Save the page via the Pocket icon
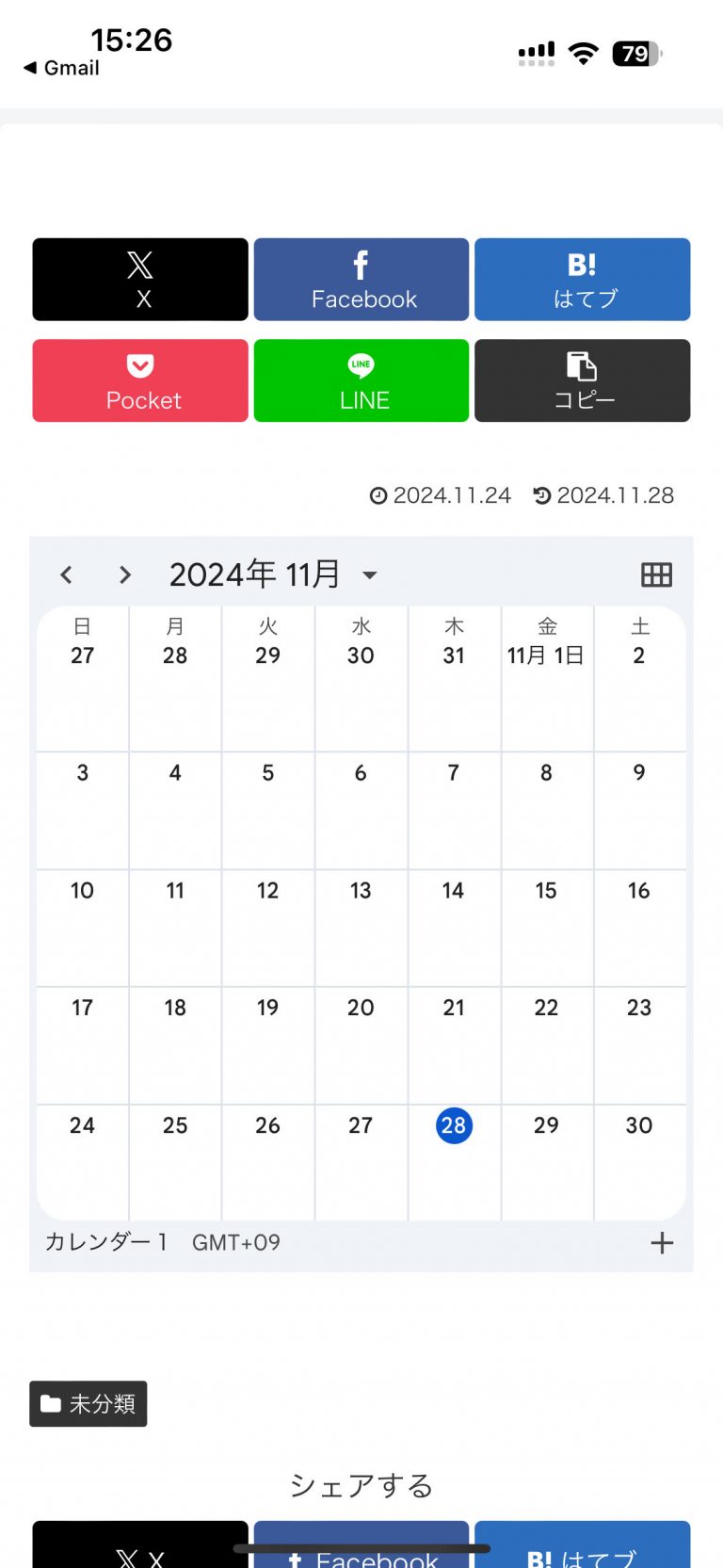Viewport: 723px width, 1568px height. click(x=139, y=365)
